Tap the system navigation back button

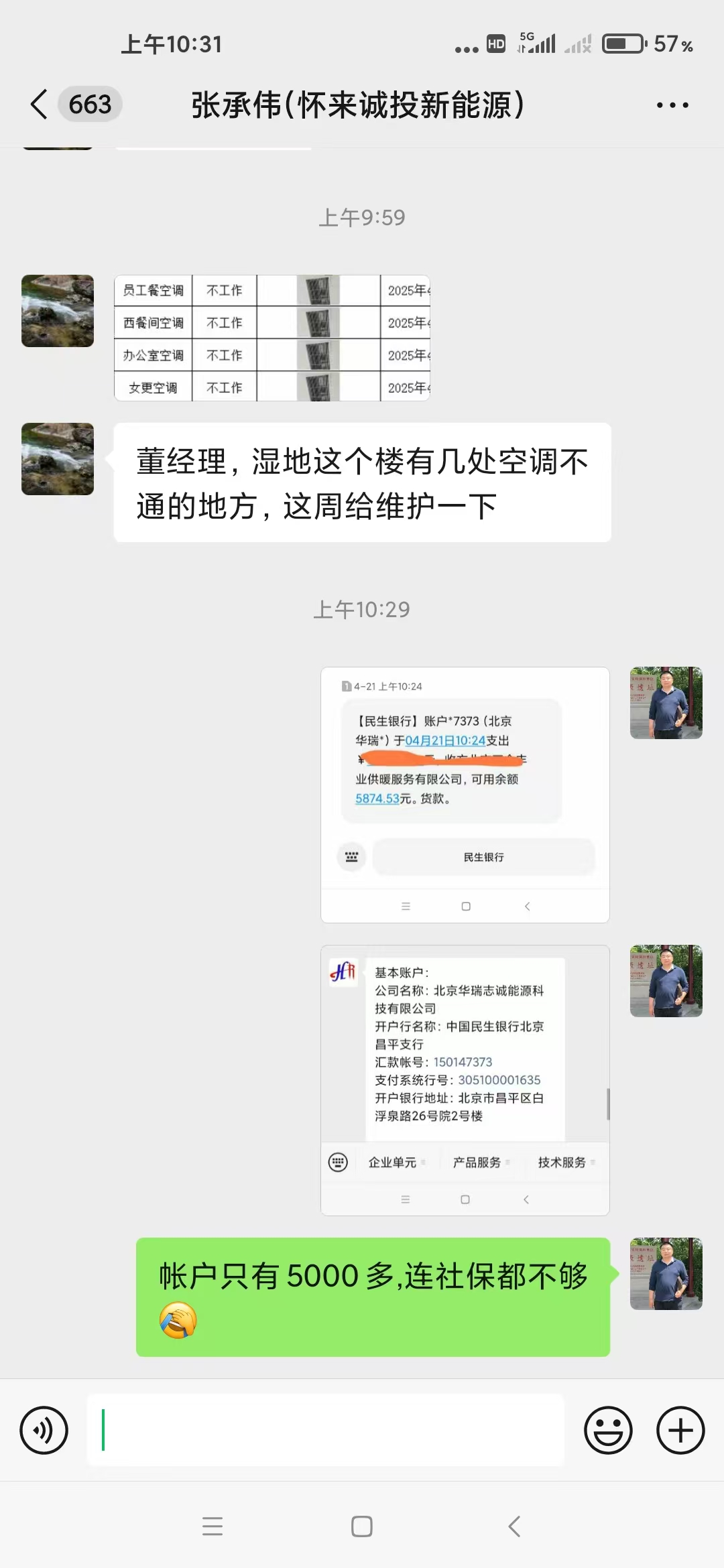[514, 1526]
